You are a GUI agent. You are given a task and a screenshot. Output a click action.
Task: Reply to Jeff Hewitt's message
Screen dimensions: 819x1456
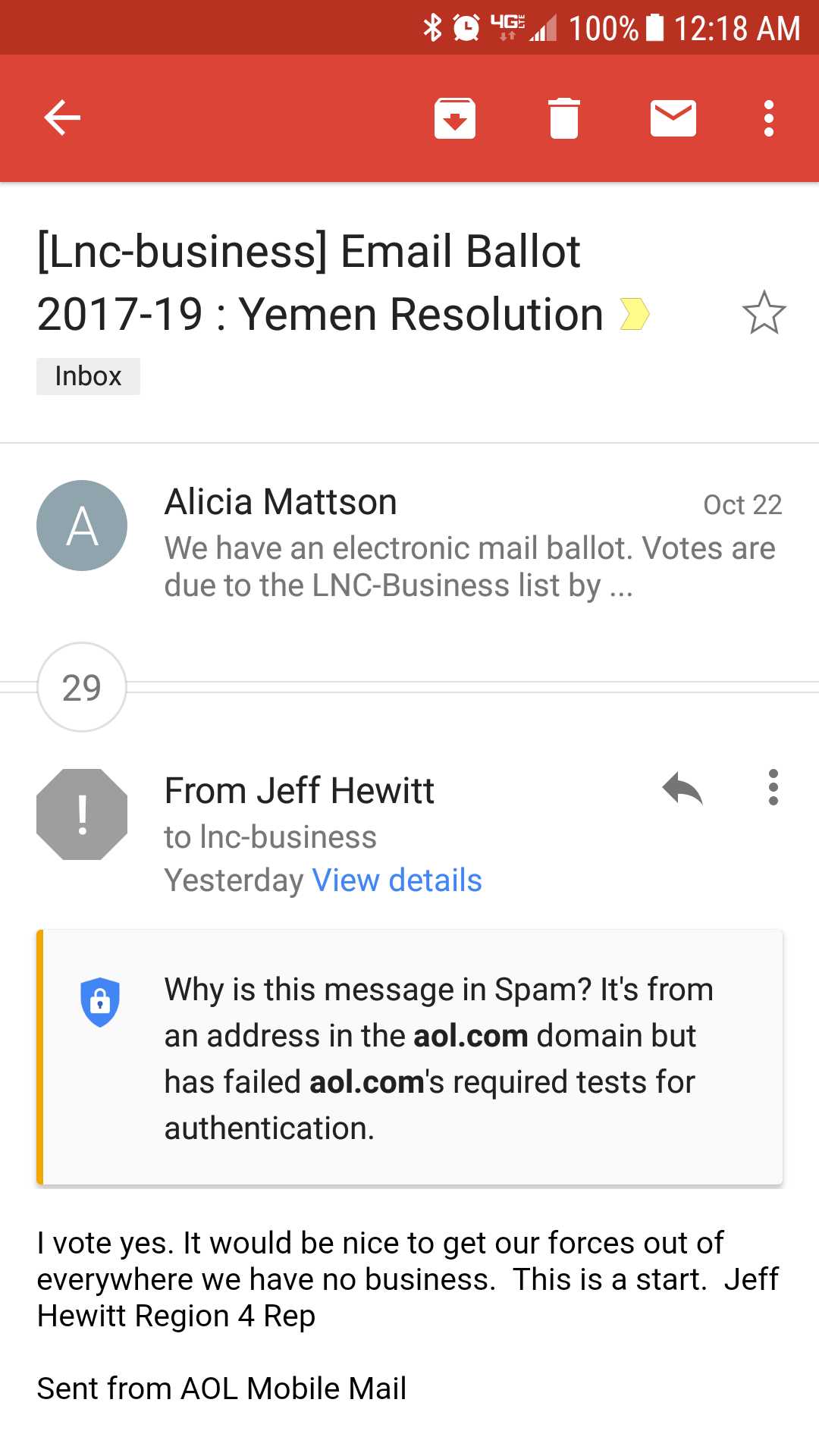click(682, 789)
